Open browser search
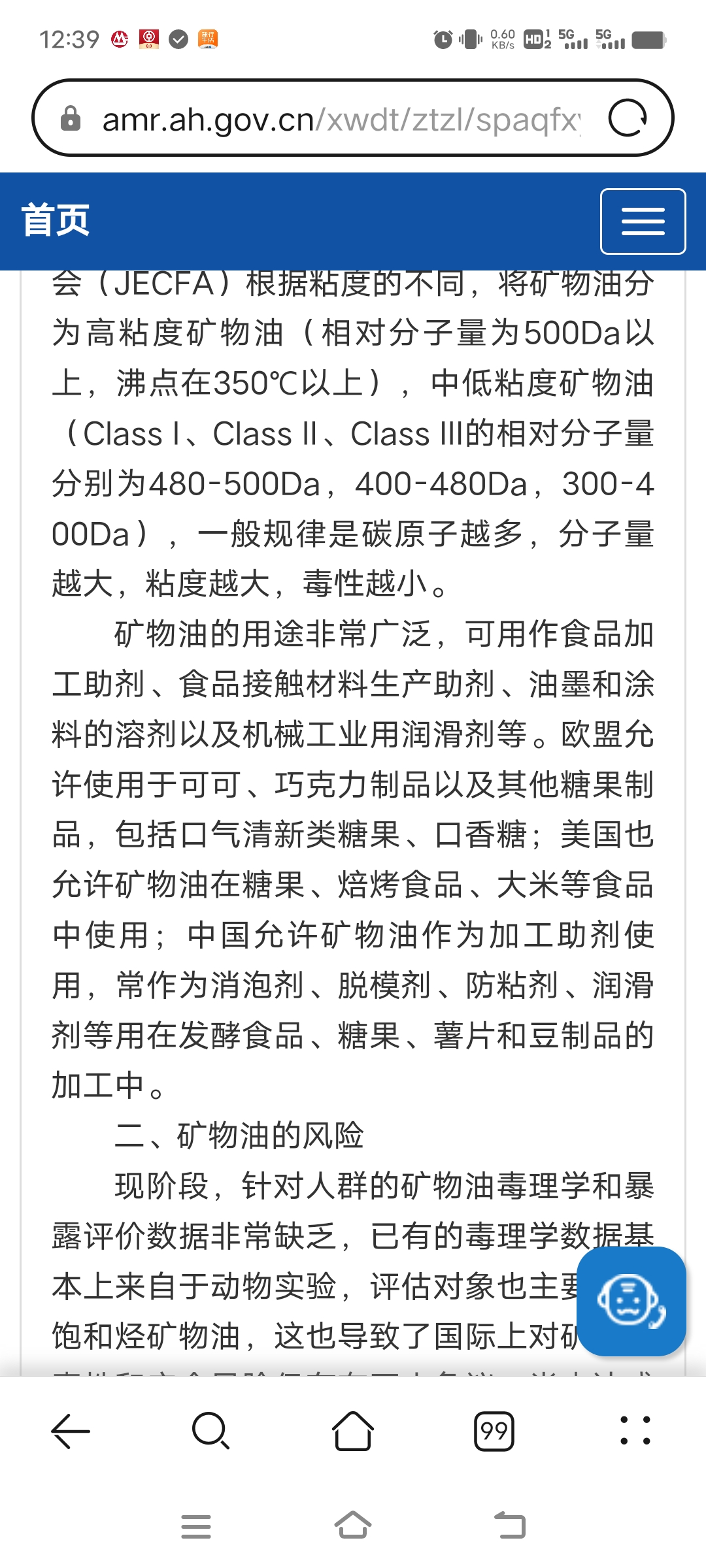706x1568 pixels. [x=210, y=1431]
